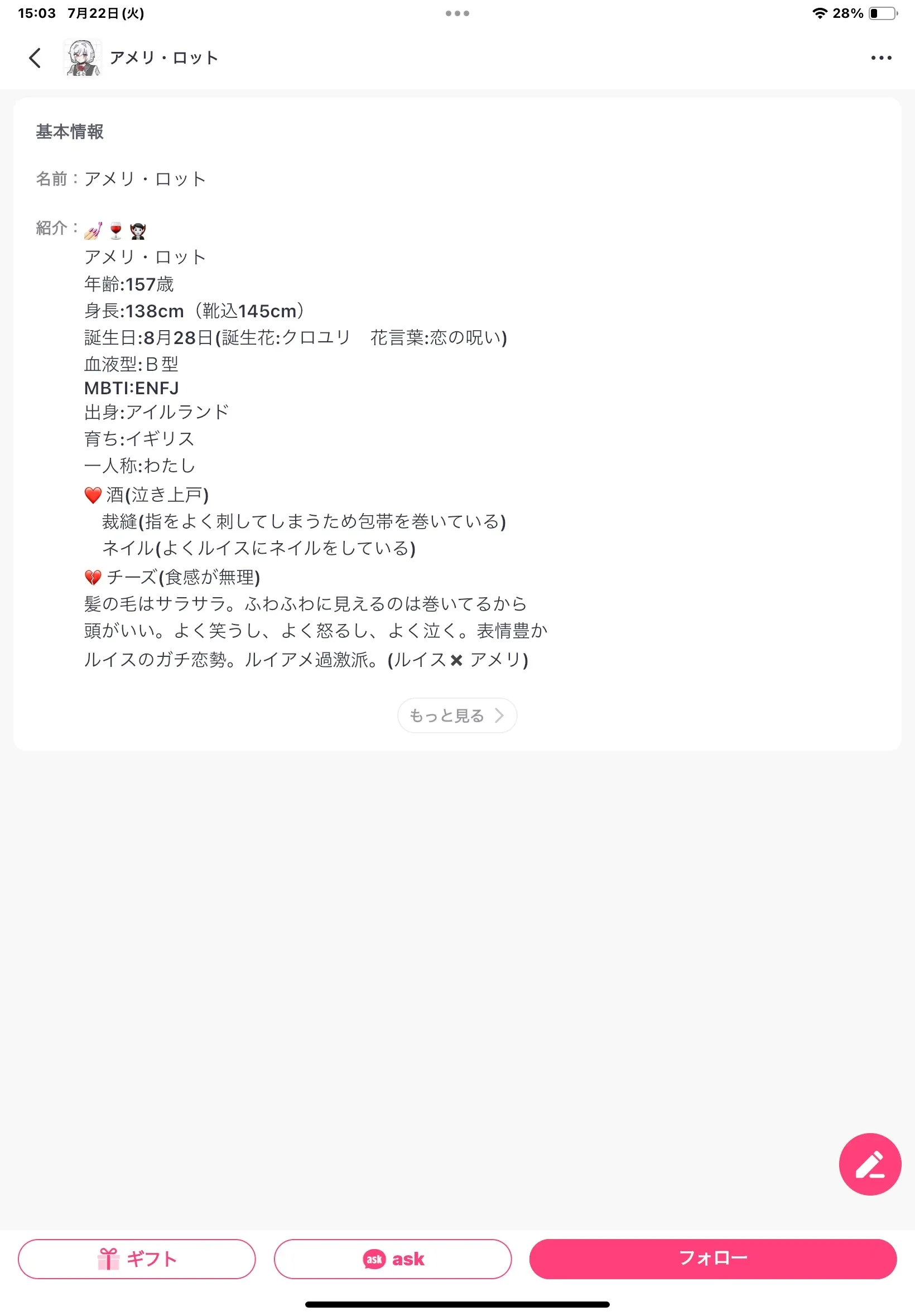The width and height of the screenshot is (915, 1316).
Task: Send a gift with the ギフト button
Action: (x=137, y=1258)
